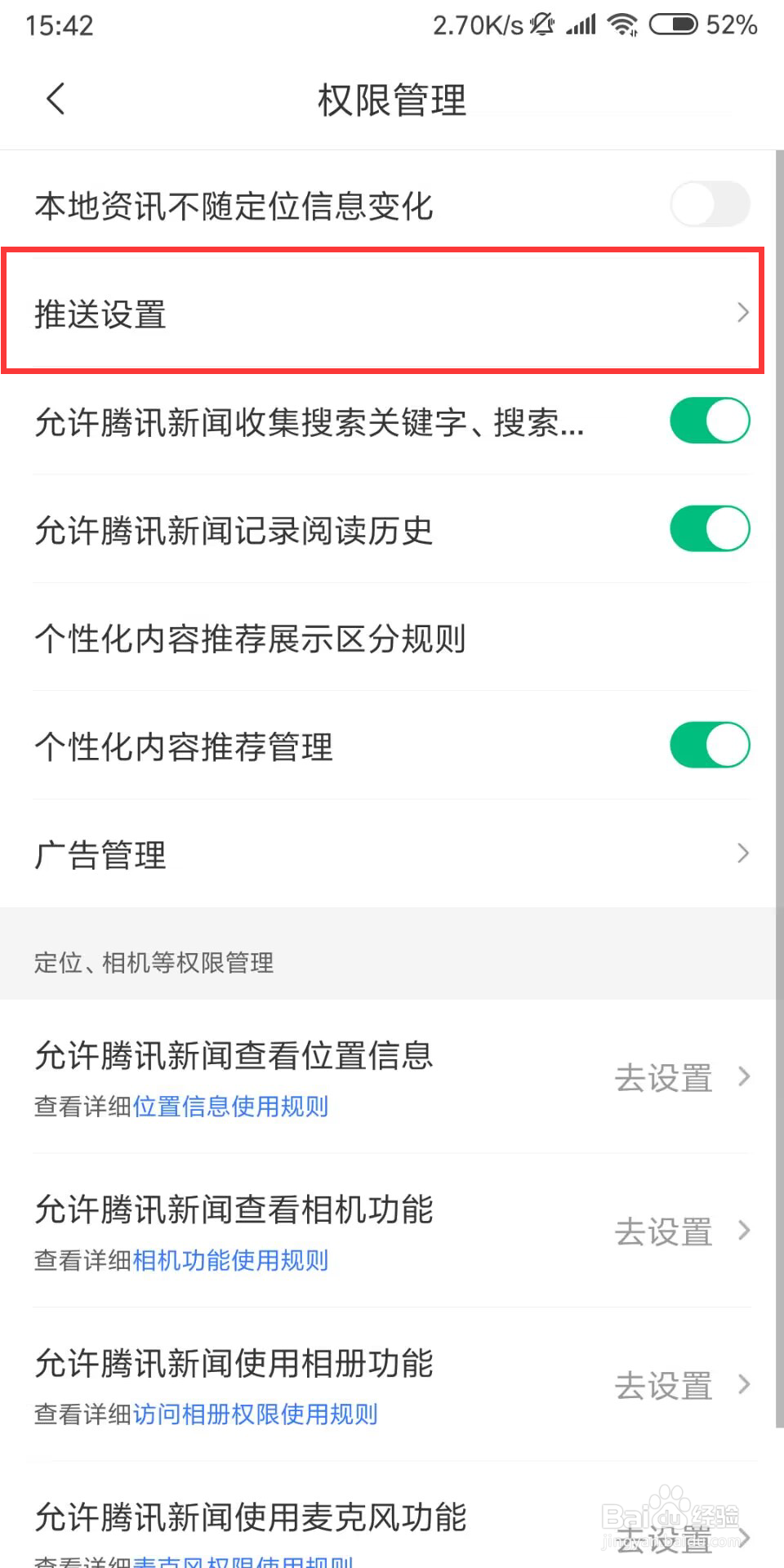Tap the Wi-Fi icon in the status bar

click(622, 24)
